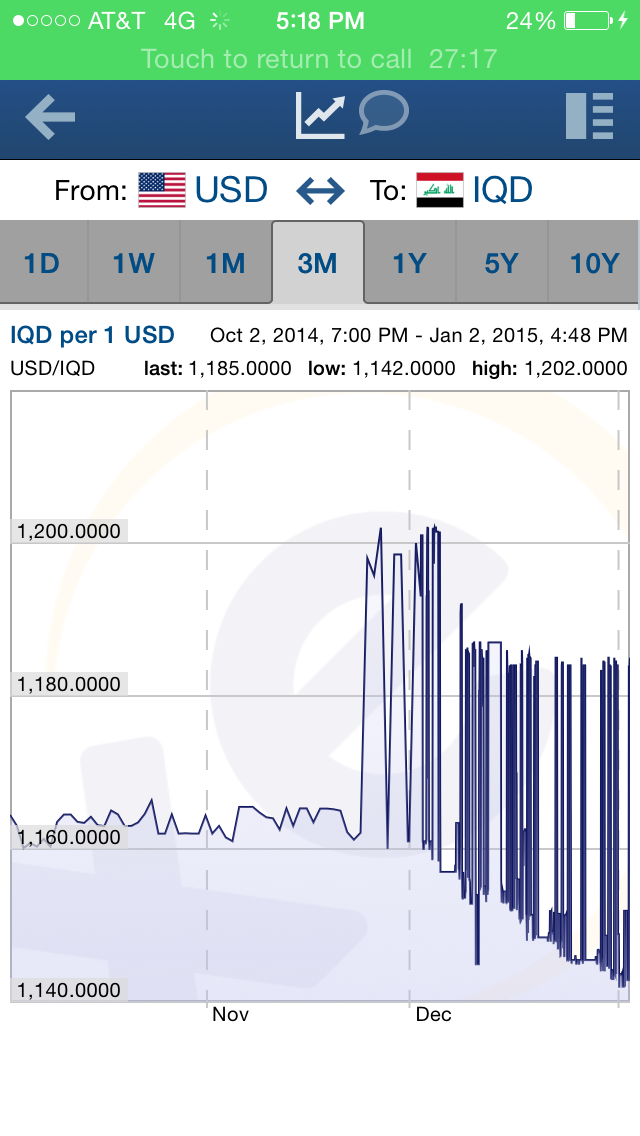Show the 1W chart range
Screen dimensions: 640x1136
(x=134, y=263)
